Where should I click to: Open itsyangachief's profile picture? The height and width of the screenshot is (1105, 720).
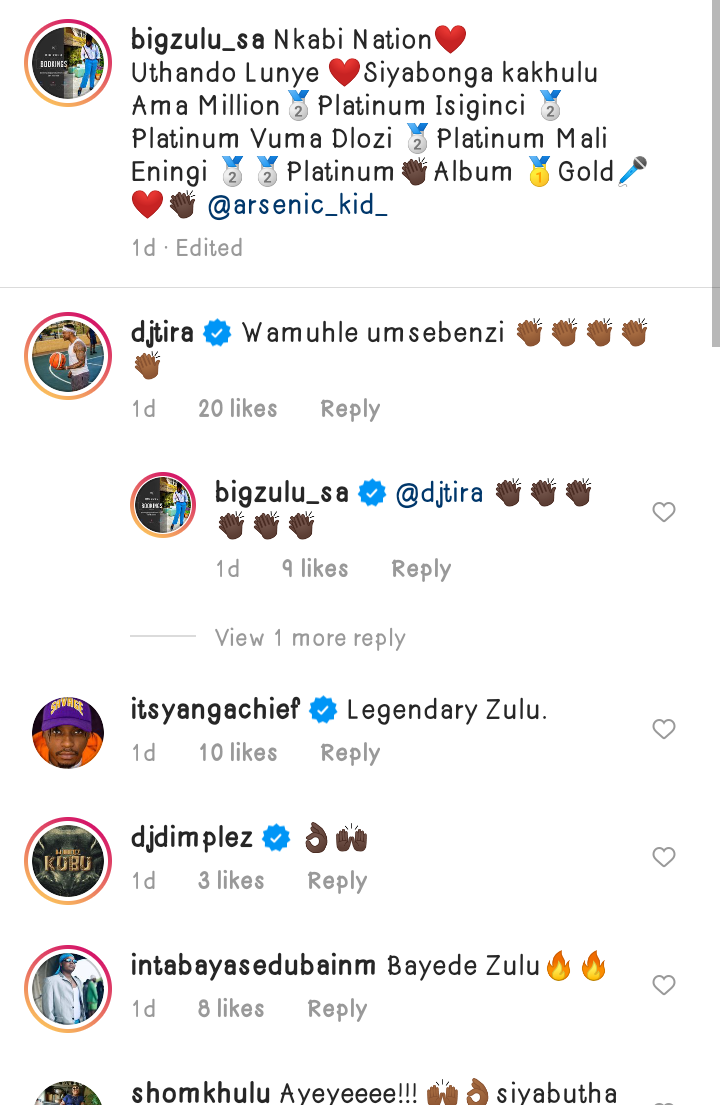coord(67,732)
